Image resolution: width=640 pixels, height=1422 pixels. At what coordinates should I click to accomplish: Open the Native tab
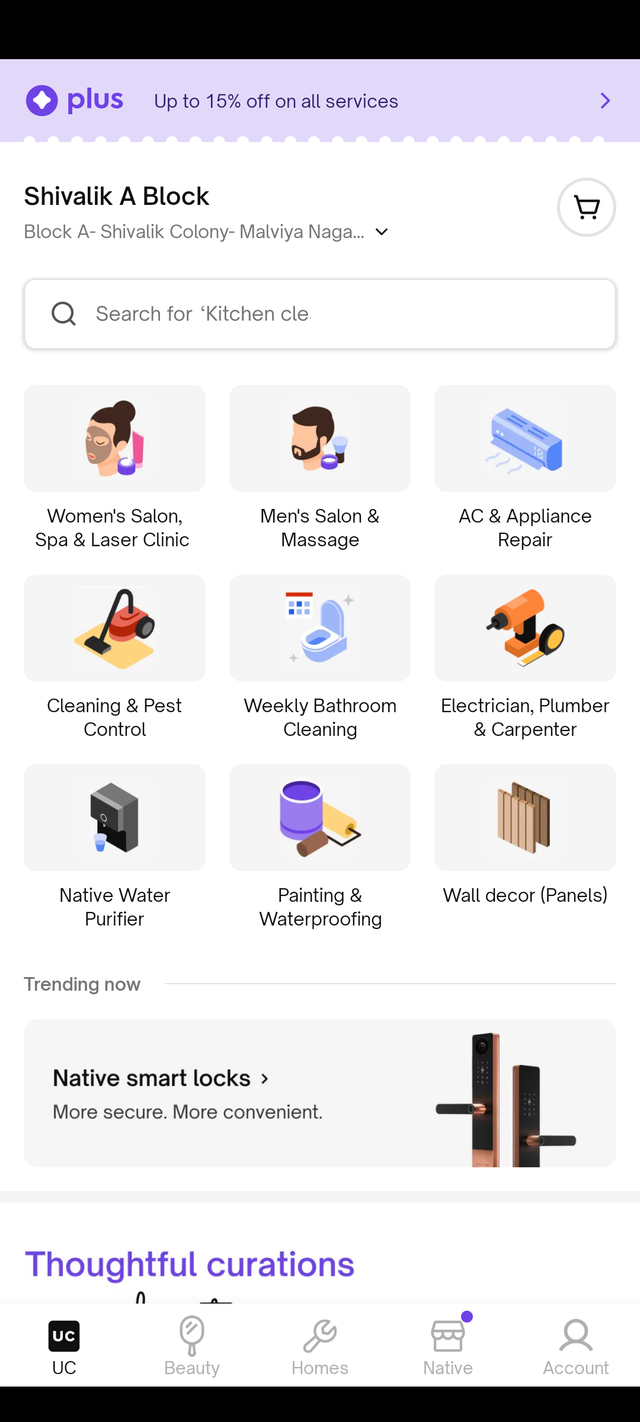point(448,1347)
